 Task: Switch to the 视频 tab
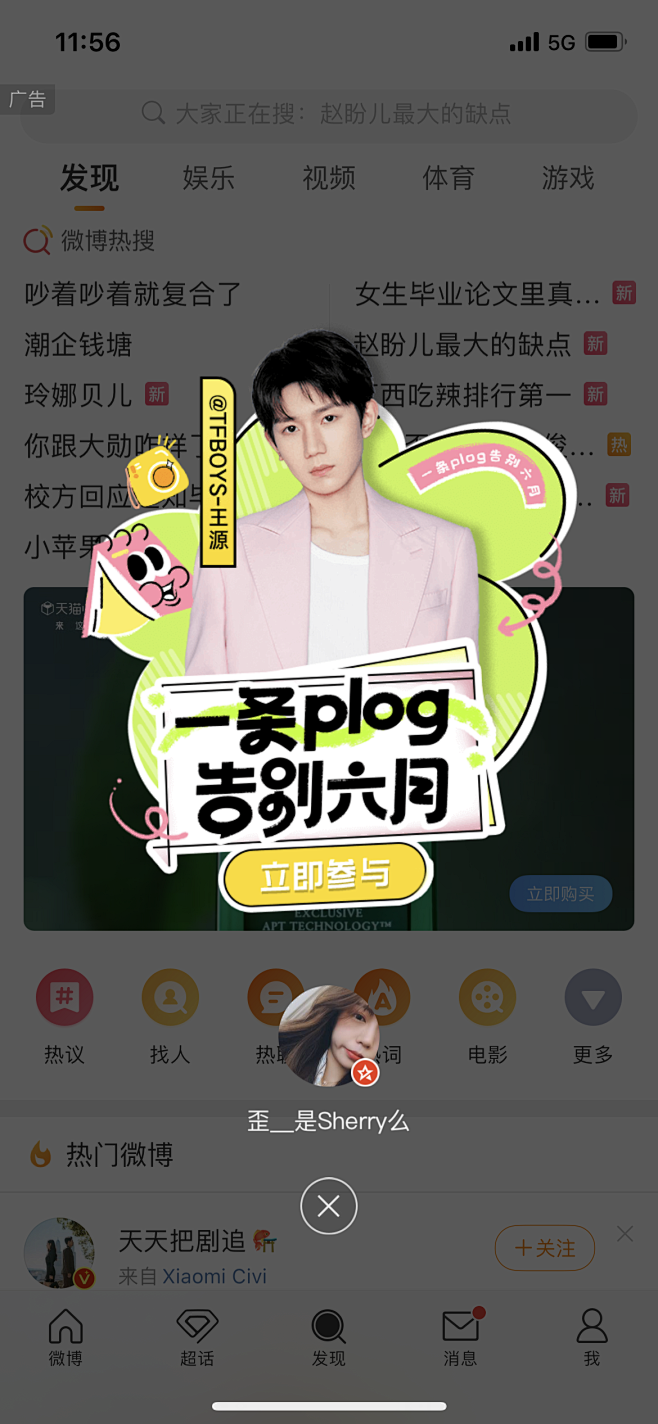click(x=329, y=179)
